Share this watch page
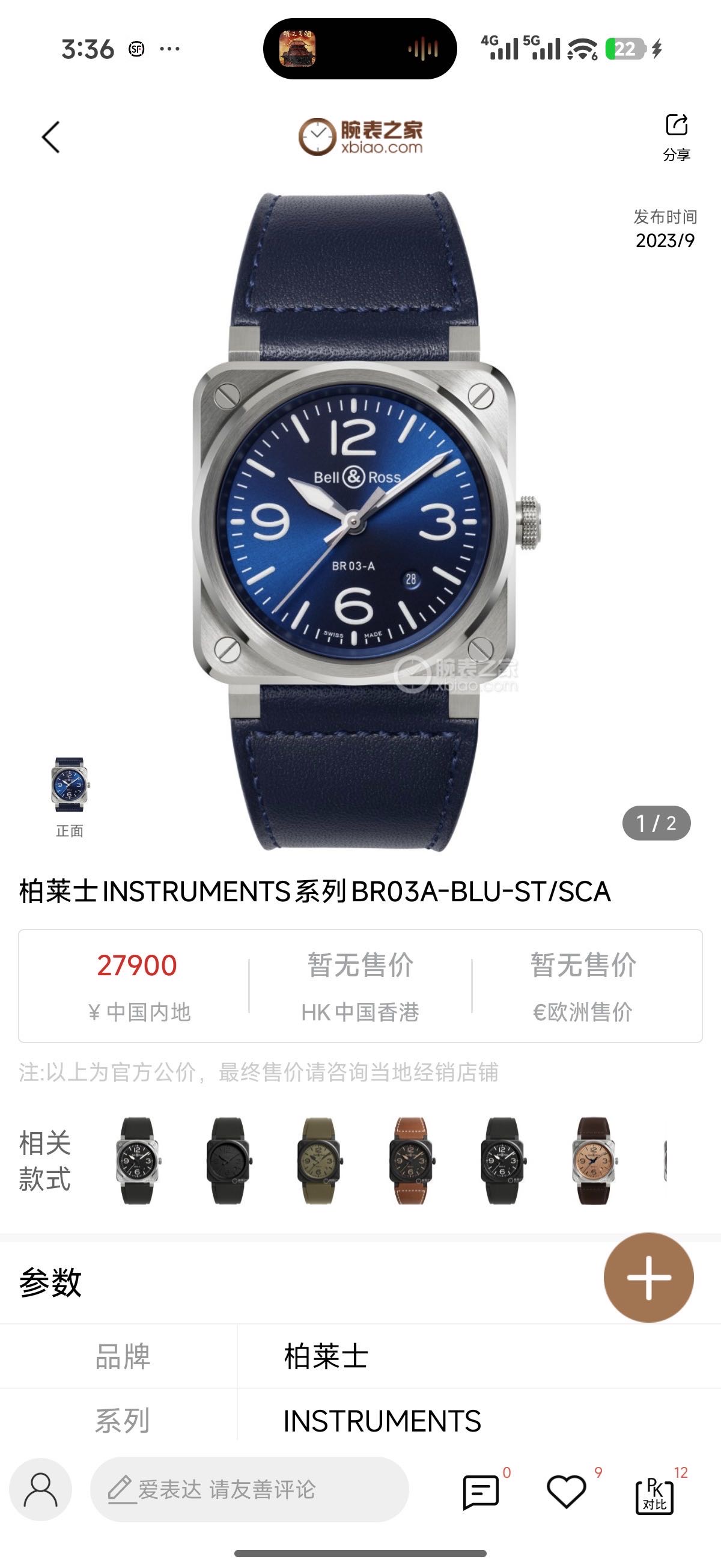The image size is (721, 1568). (676, 136)
